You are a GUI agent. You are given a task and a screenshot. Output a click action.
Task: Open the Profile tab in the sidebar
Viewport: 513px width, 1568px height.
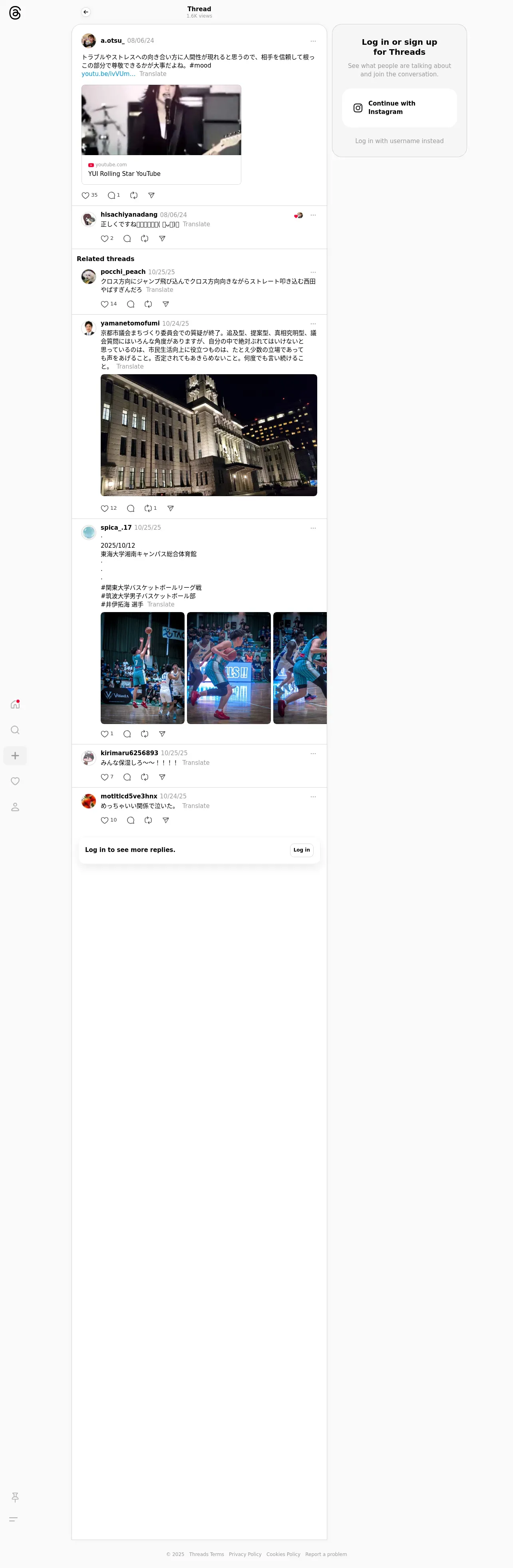(15, 807)
